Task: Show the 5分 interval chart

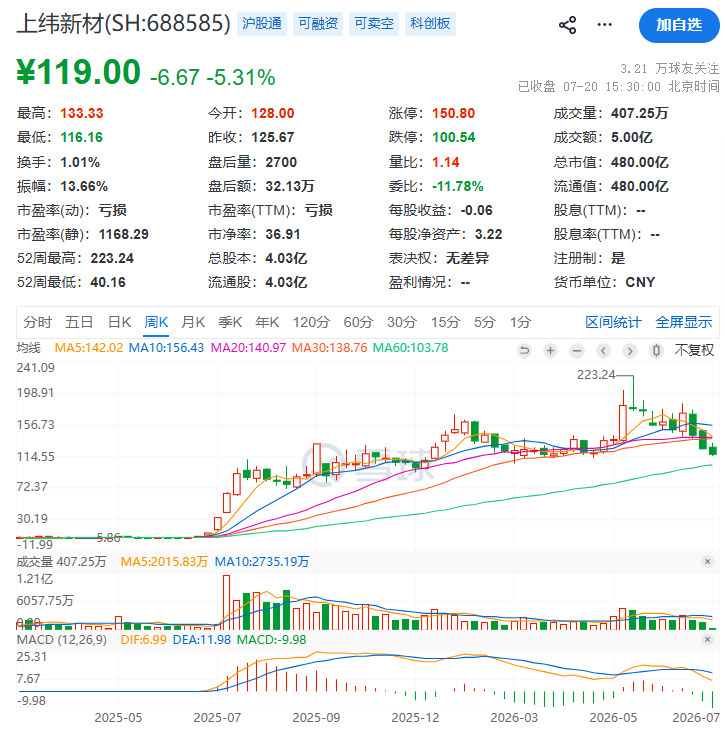Action: (x=485, y=322)
